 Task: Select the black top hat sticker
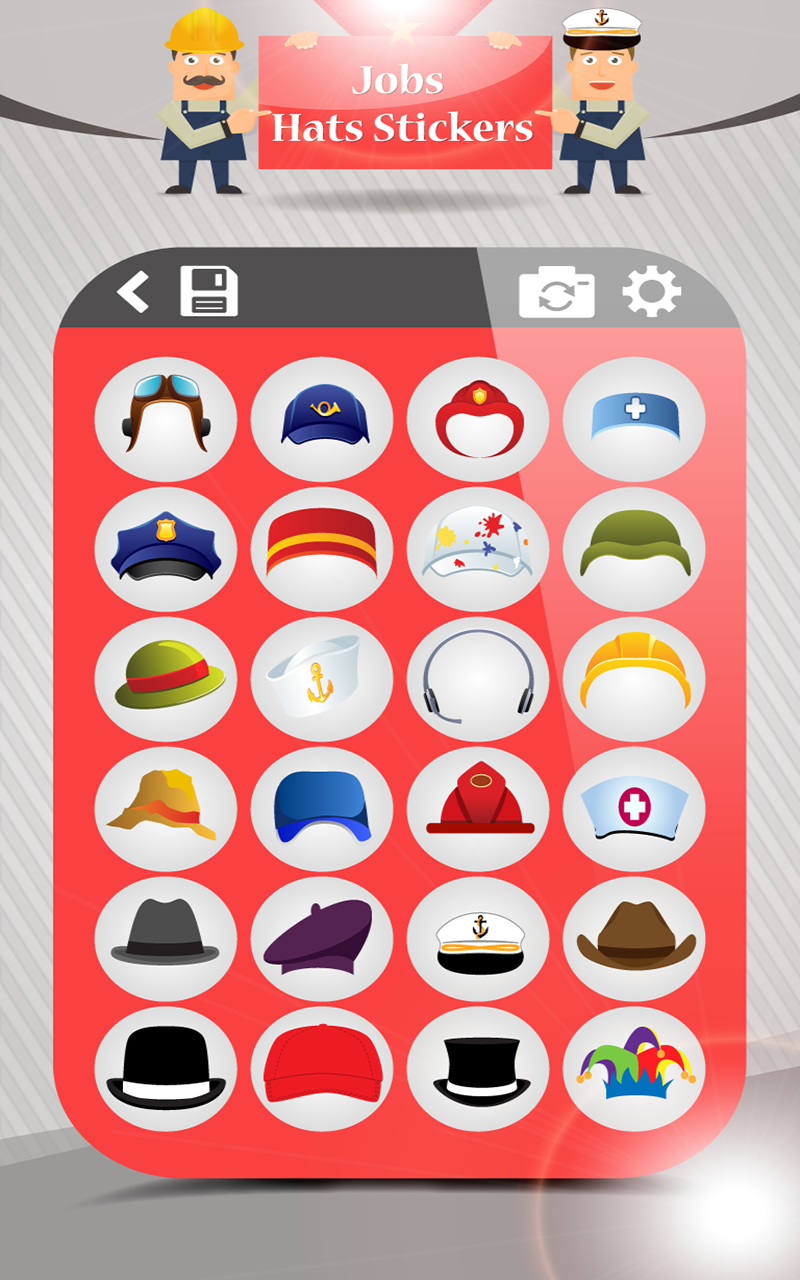coord(477,1068)
